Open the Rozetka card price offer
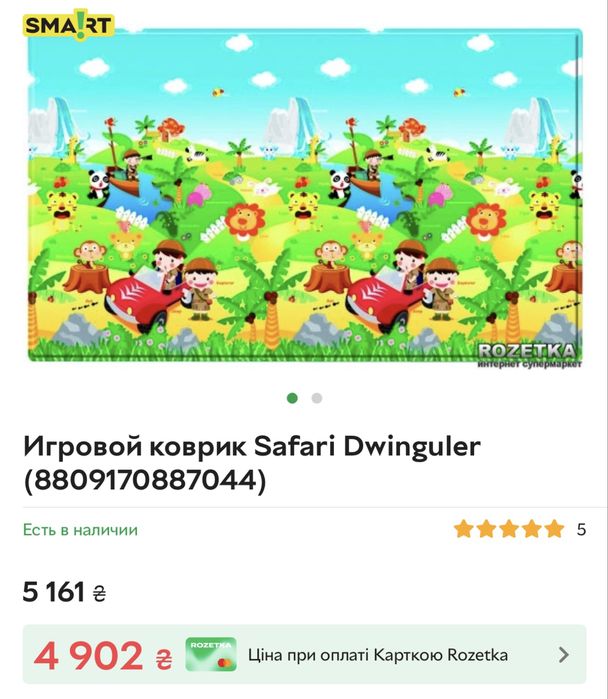The width and height of the screenshot is (608, 699). [304, 655]
